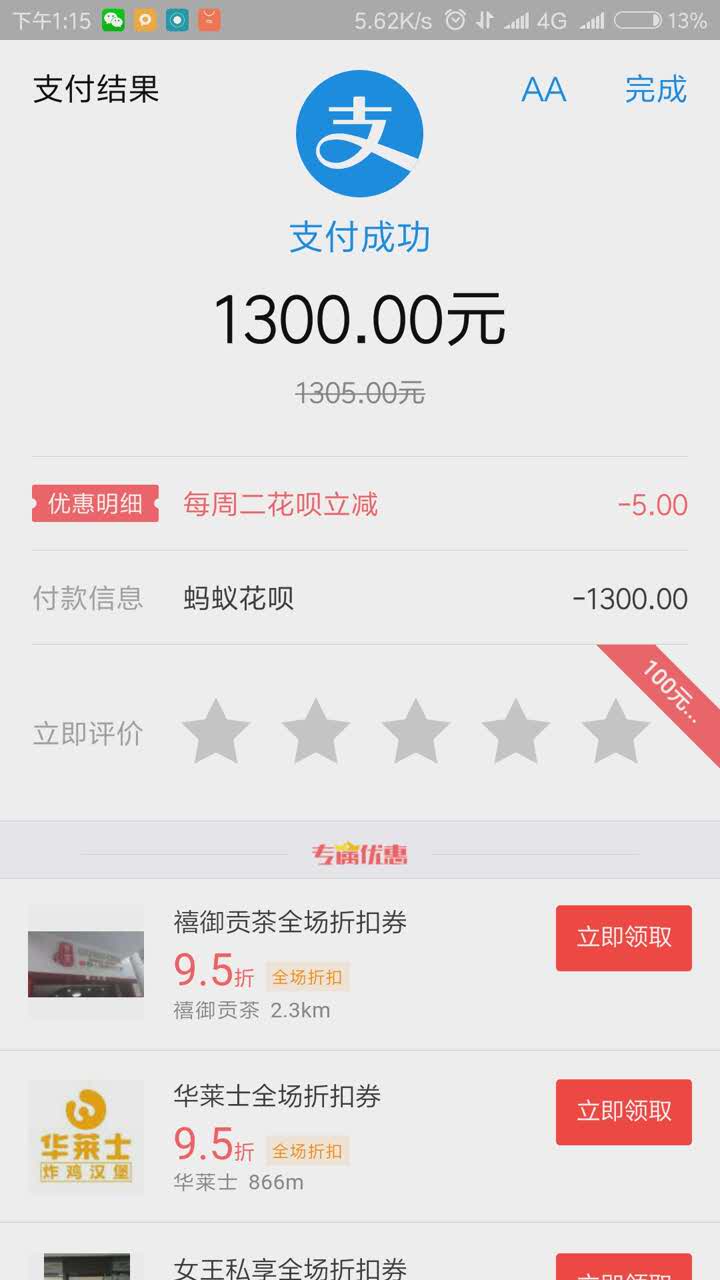Open the AA split payment option
Image resolution: width=720 pixels, height=1280 pixels.
[543, 90]
